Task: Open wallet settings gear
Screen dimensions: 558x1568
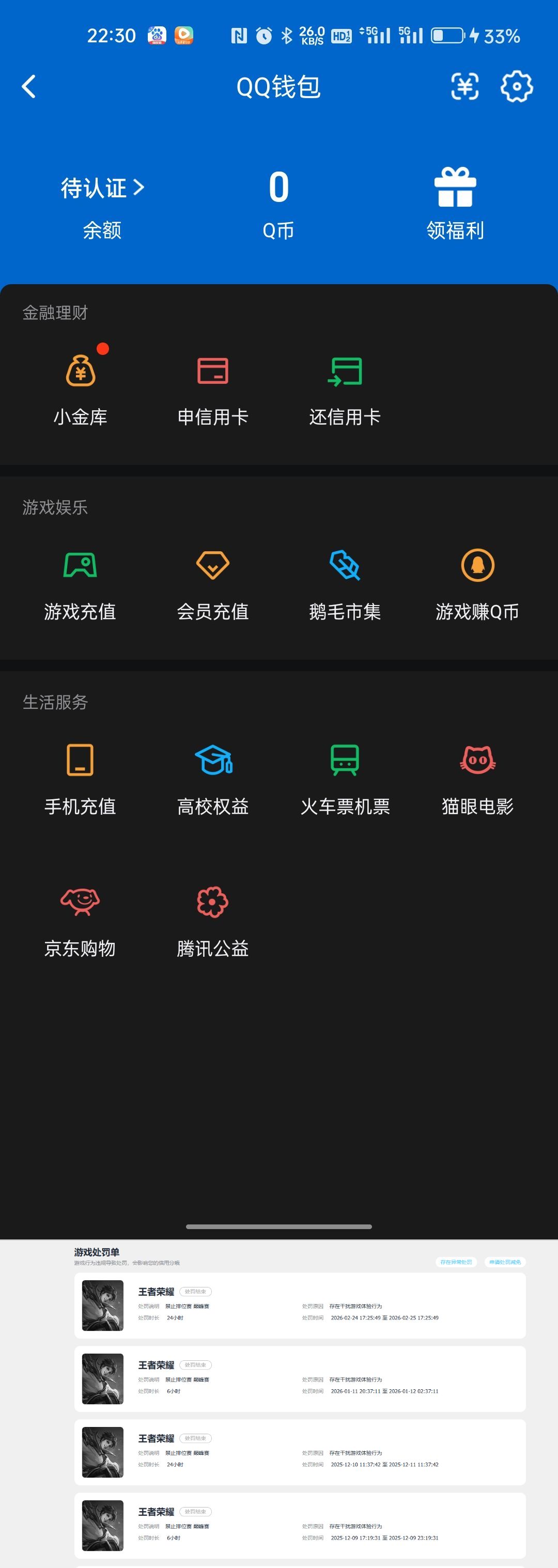Action: [x=516, y=86]
